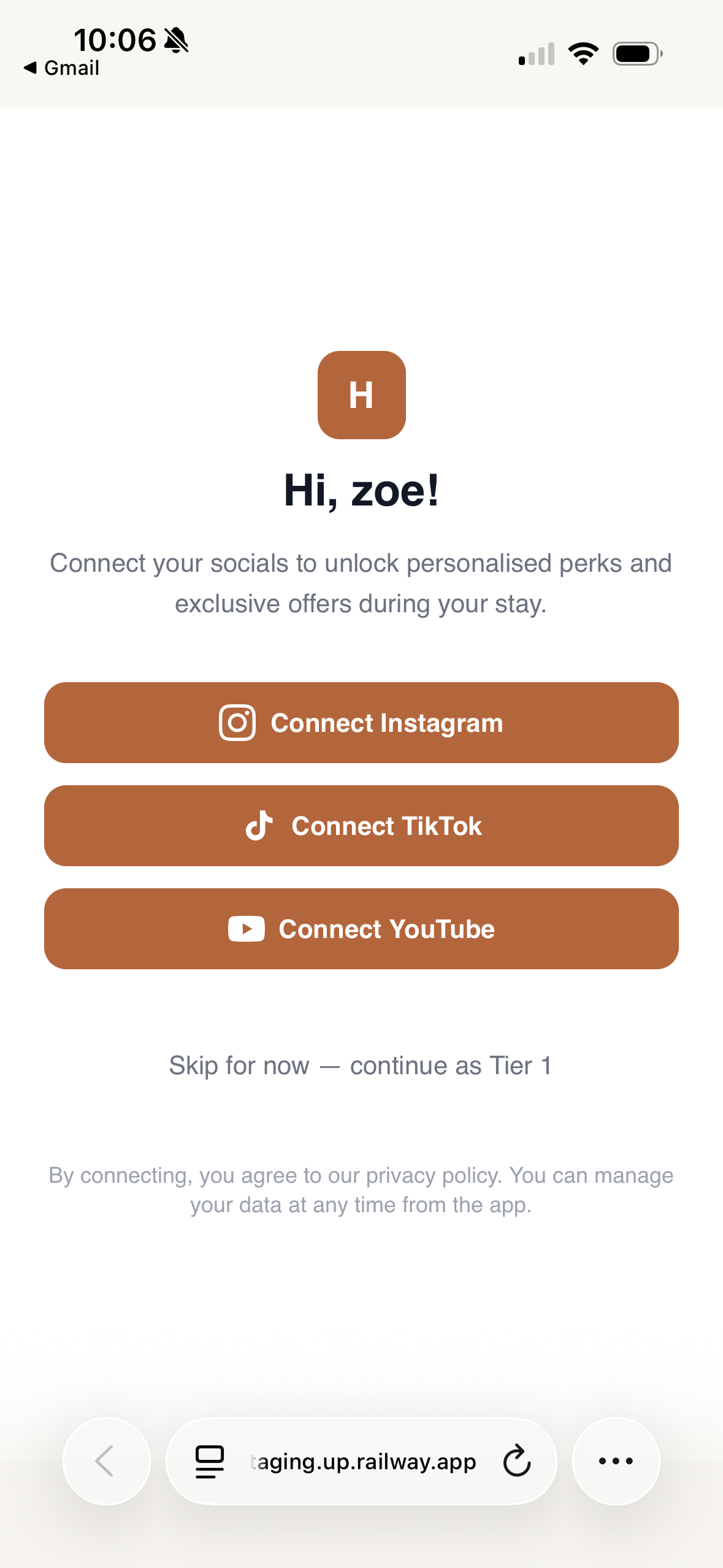
Task: Open the browser more options menu
Action: point(615,1461)
